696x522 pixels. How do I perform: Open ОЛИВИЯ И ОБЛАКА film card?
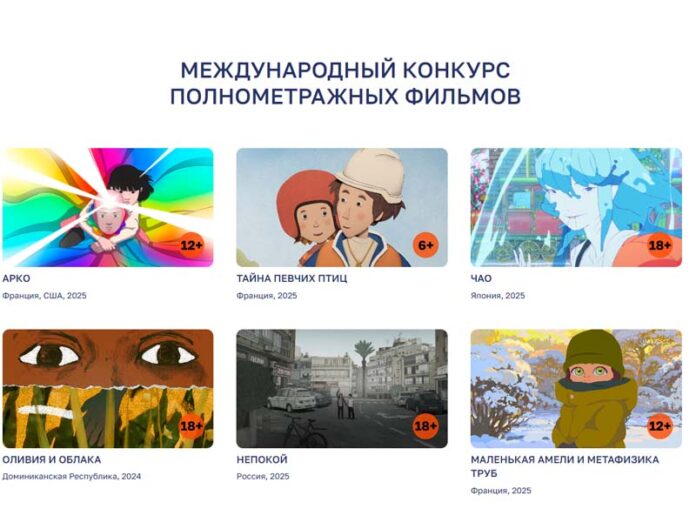107,388
